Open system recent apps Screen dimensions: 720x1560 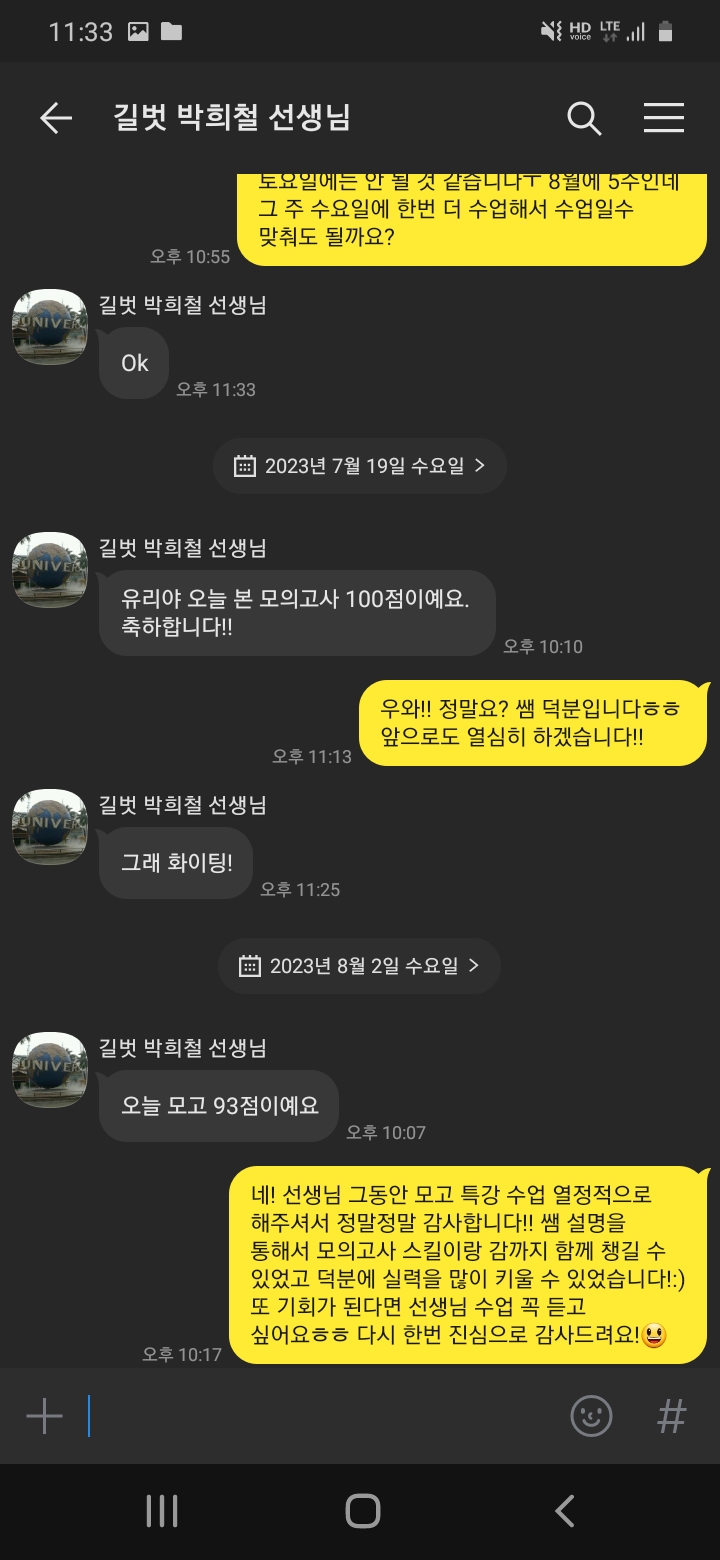tap(162, 1510)
